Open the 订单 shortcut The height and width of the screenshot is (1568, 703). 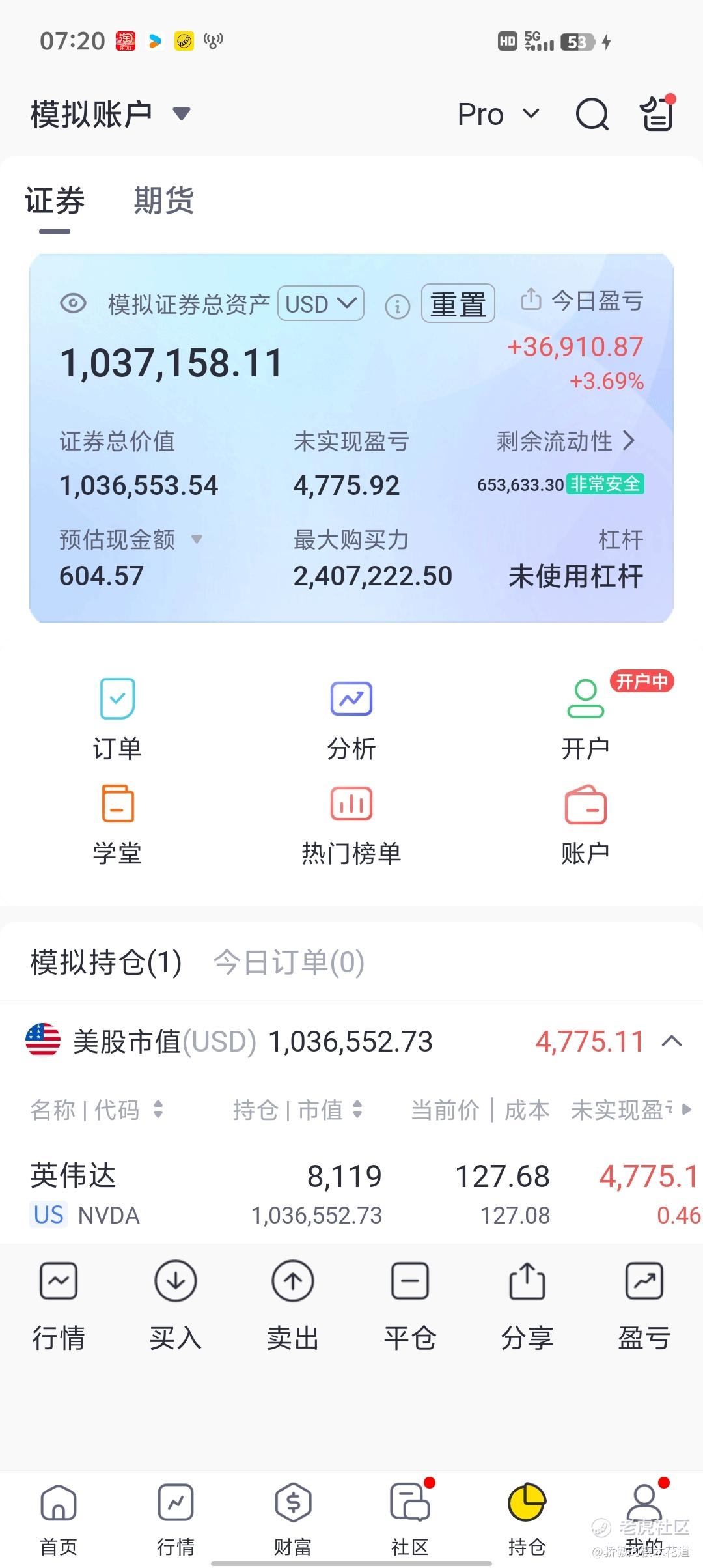(117, 719)
